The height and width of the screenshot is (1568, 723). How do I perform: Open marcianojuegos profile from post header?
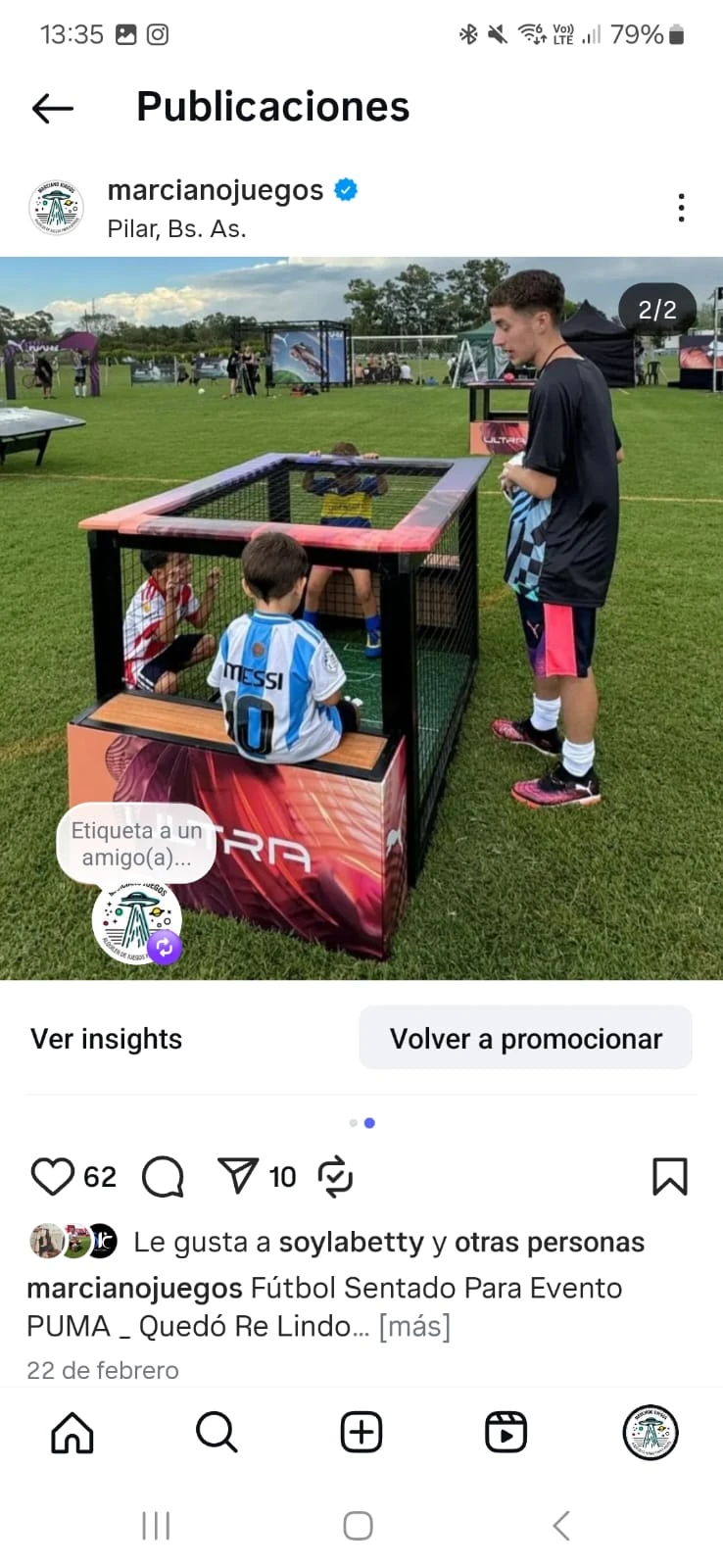pyautogui.click(x=215, y=190)
